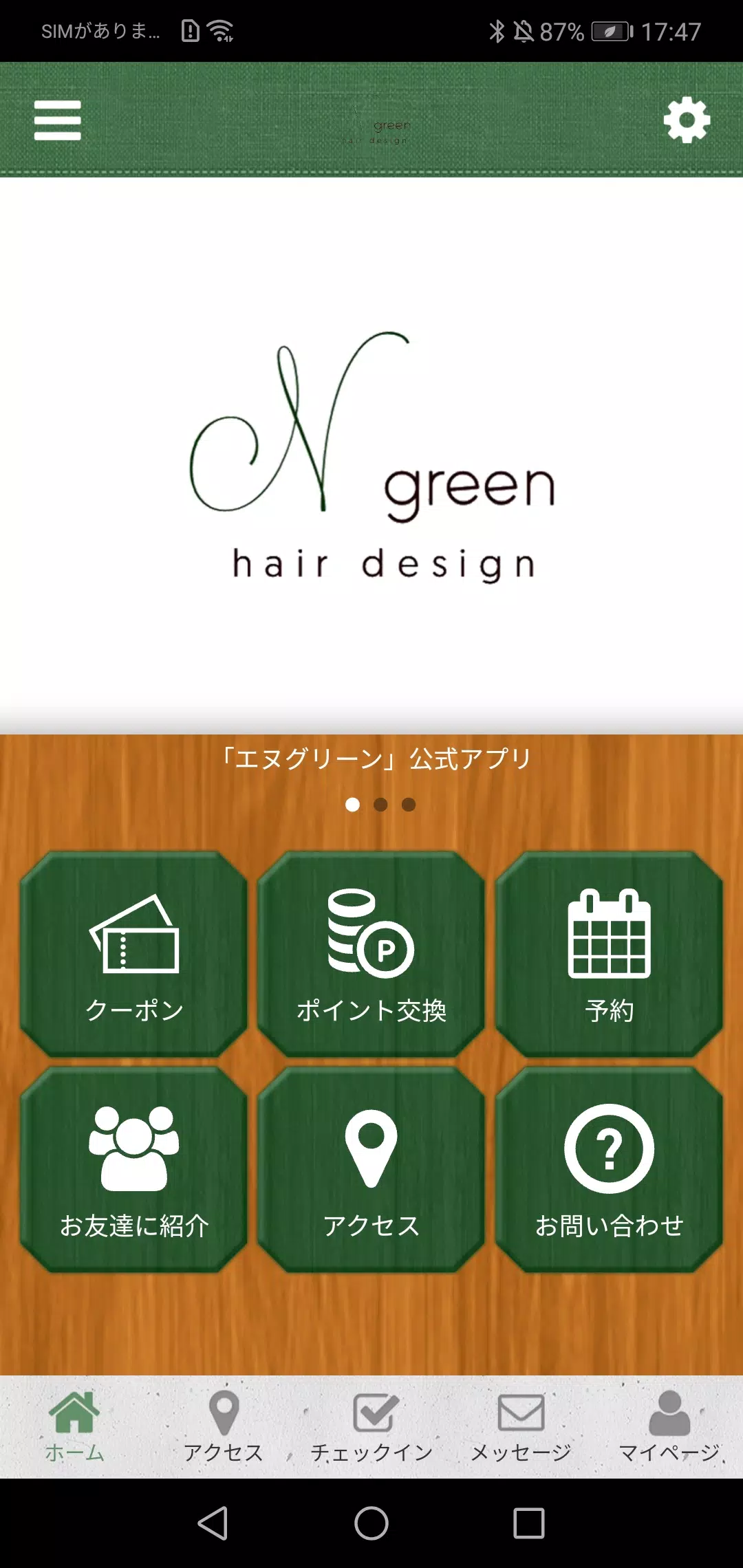743x1568 pixels.
Task: Switch to the チェックイン tab
Action: coord(371,1427)
